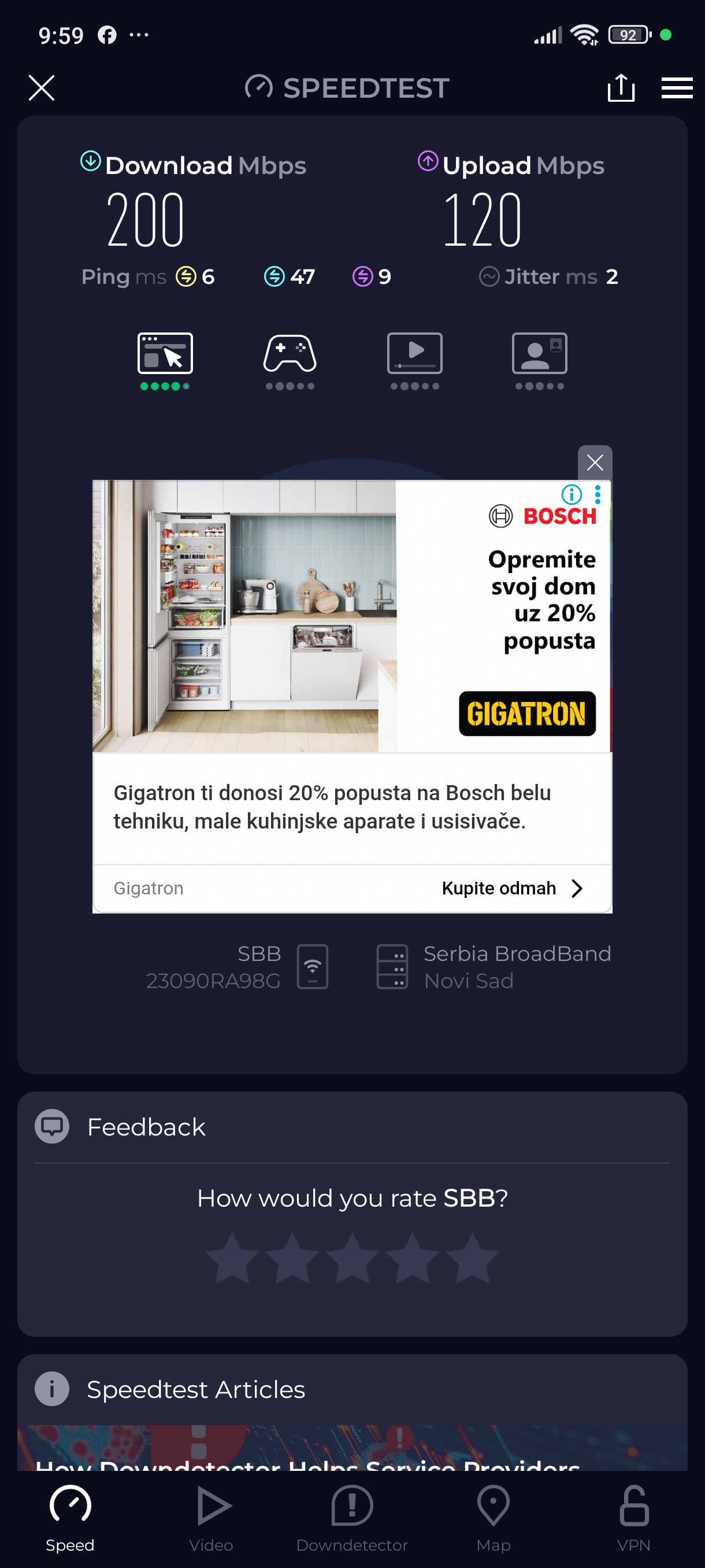Rate SBB five stars
705x1568 pixels.
[472, 1258]
